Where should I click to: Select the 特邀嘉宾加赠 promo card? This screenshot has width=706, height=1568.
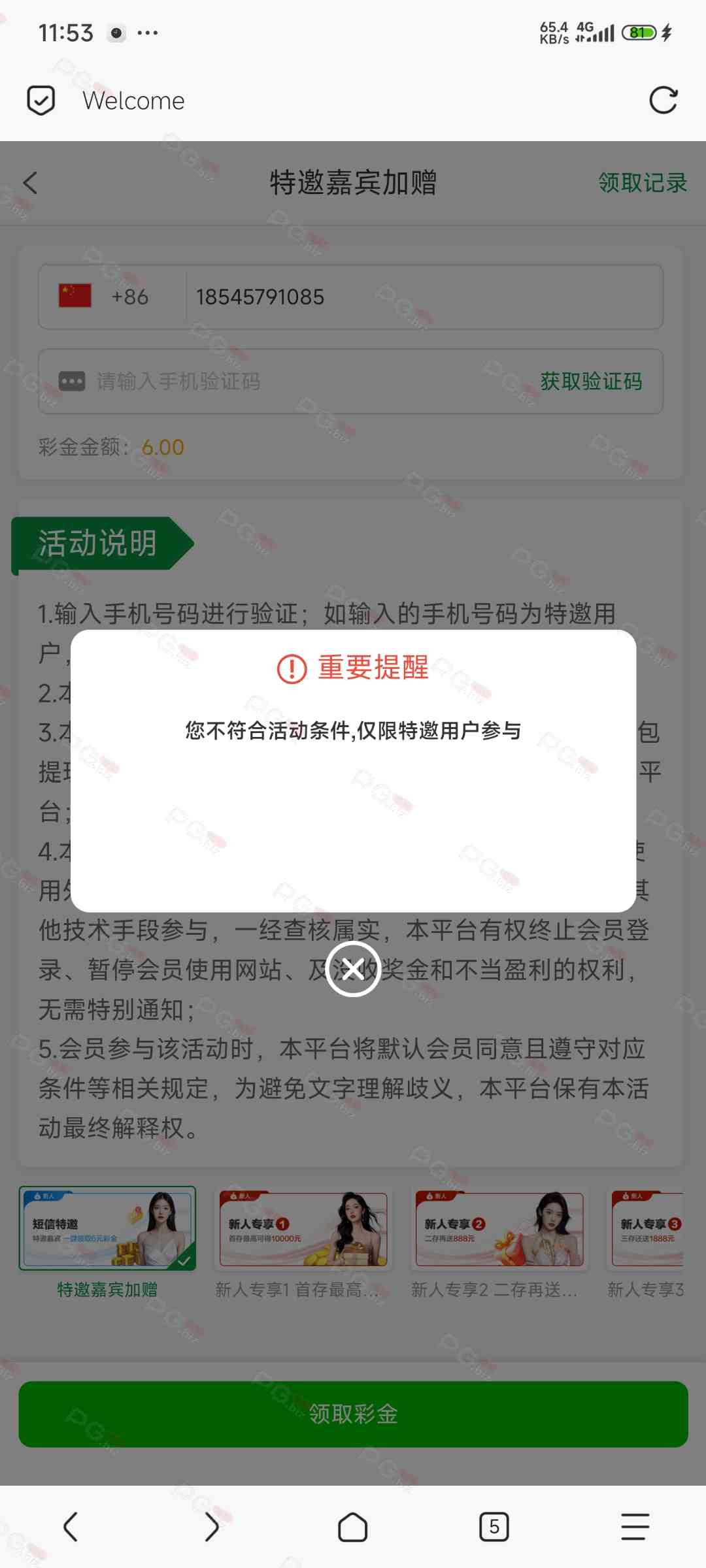pos(107,1228)
